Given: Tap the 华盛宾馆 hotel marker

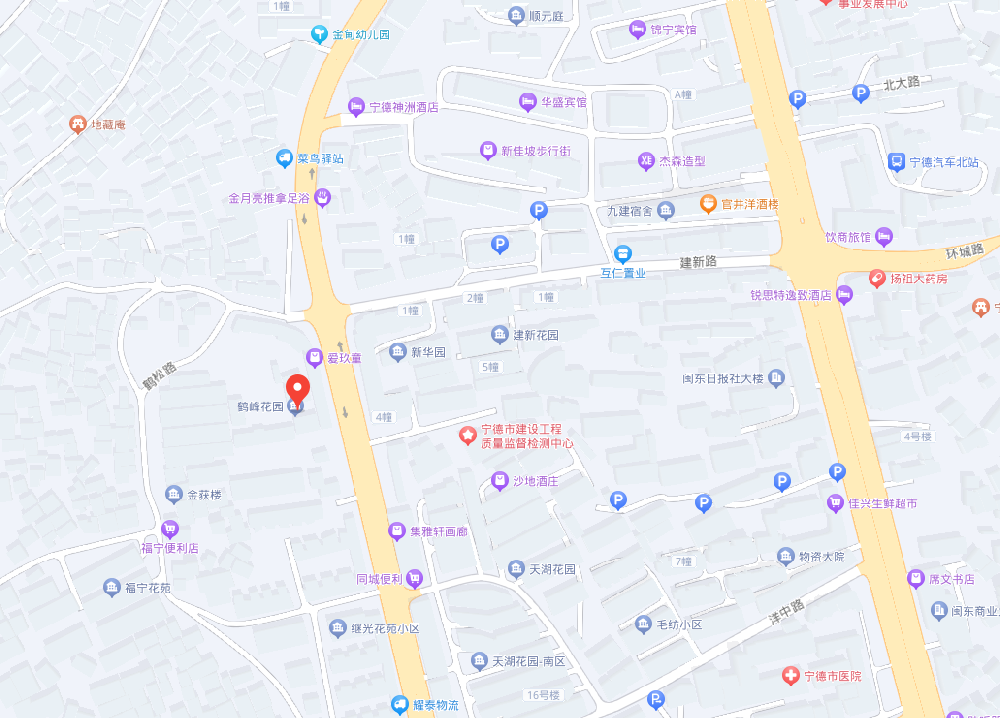Looking at the screenshot, I should [x=527, y=102].
